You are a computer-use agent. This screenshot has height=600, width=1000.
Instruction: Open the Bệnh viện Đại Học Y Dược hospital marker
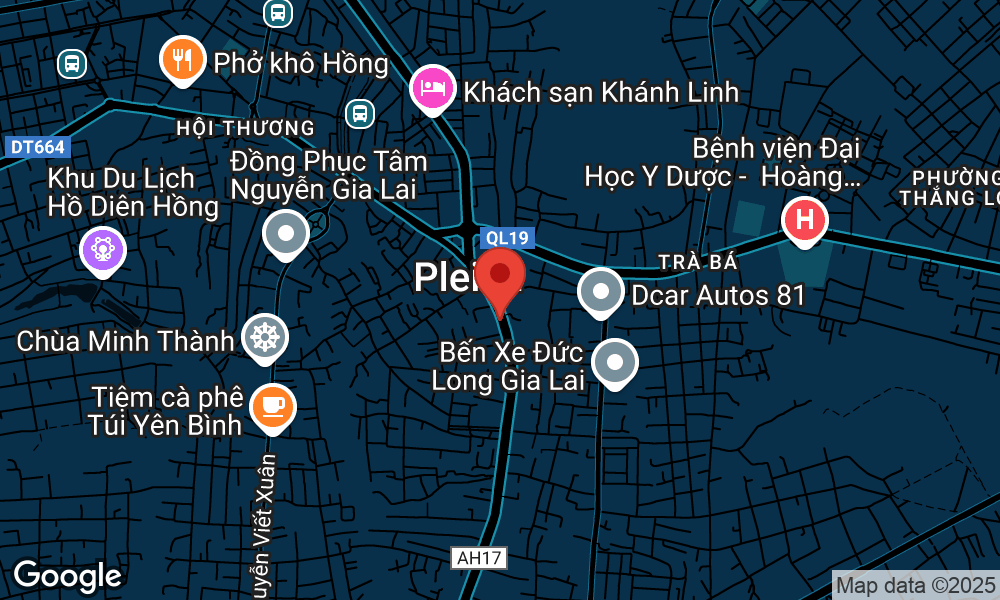point(804,220)
